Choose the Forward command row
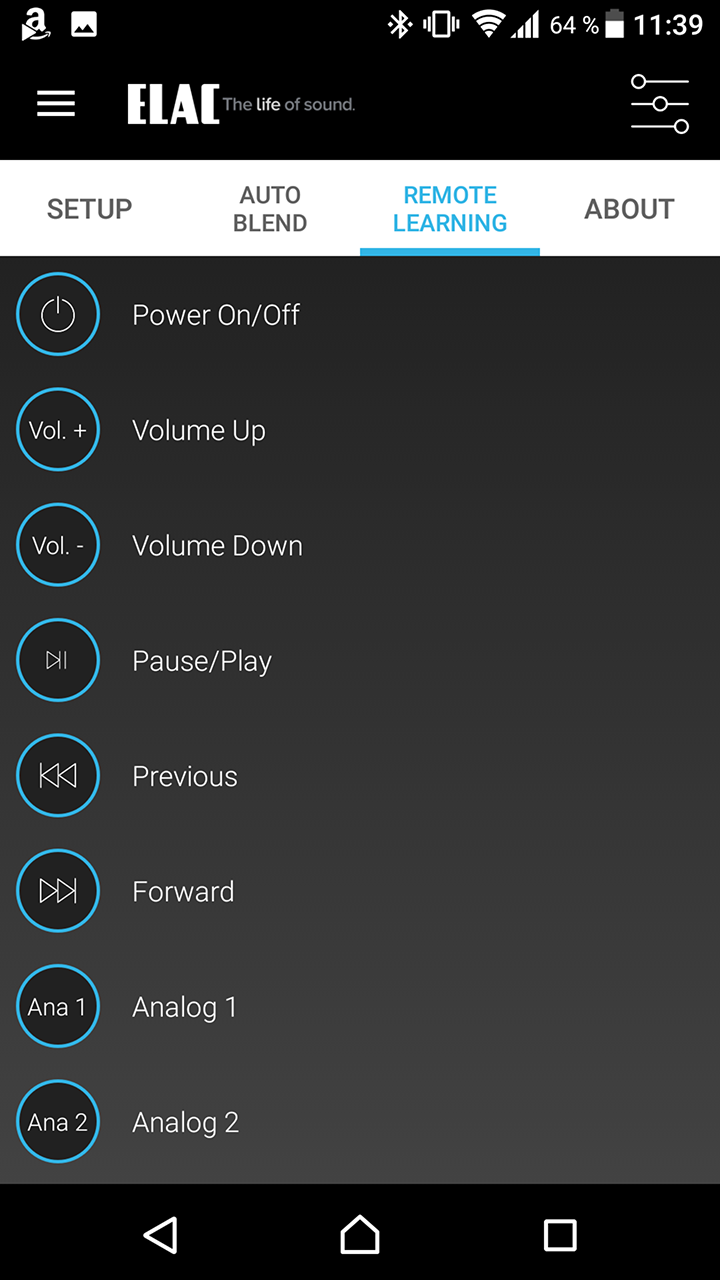Screen dimensions: 720x1280 [360, 891]
